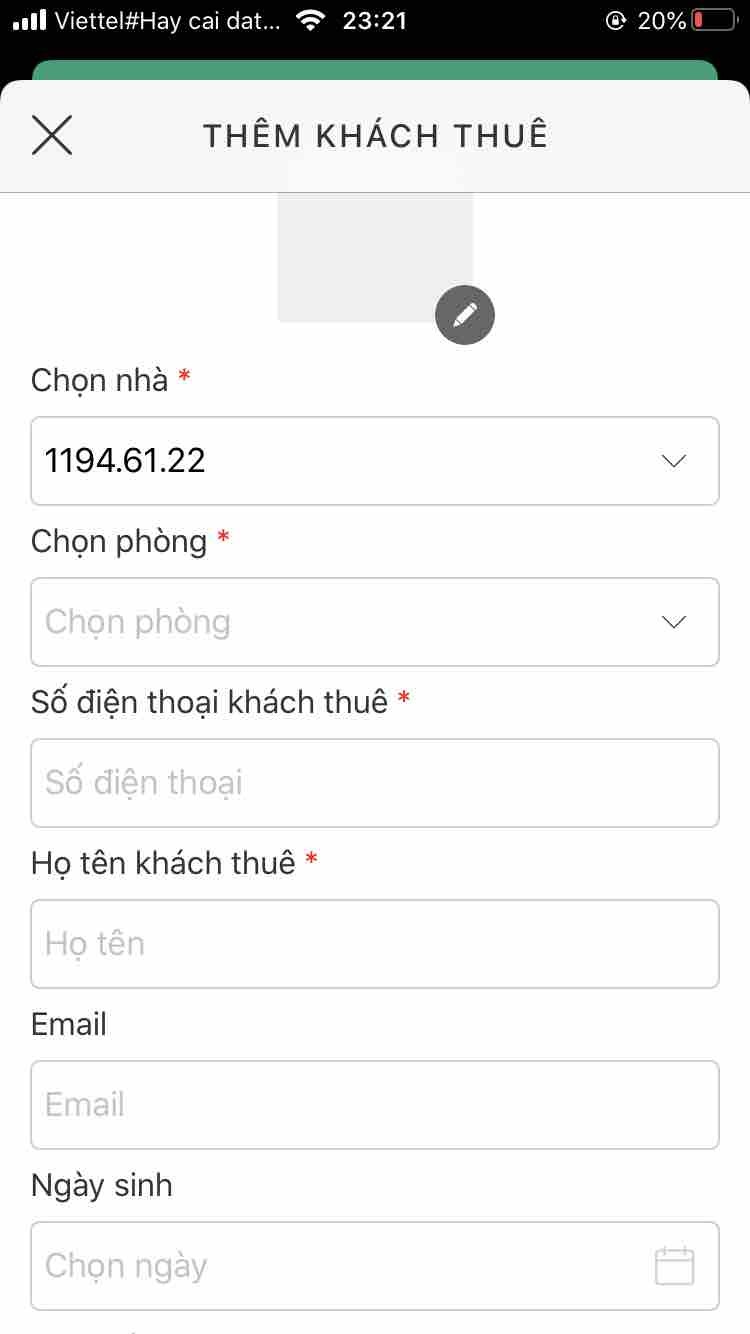Expand the Chọn phòng dropdown
Screen dimensions: 750x1334
click(375, 622)
